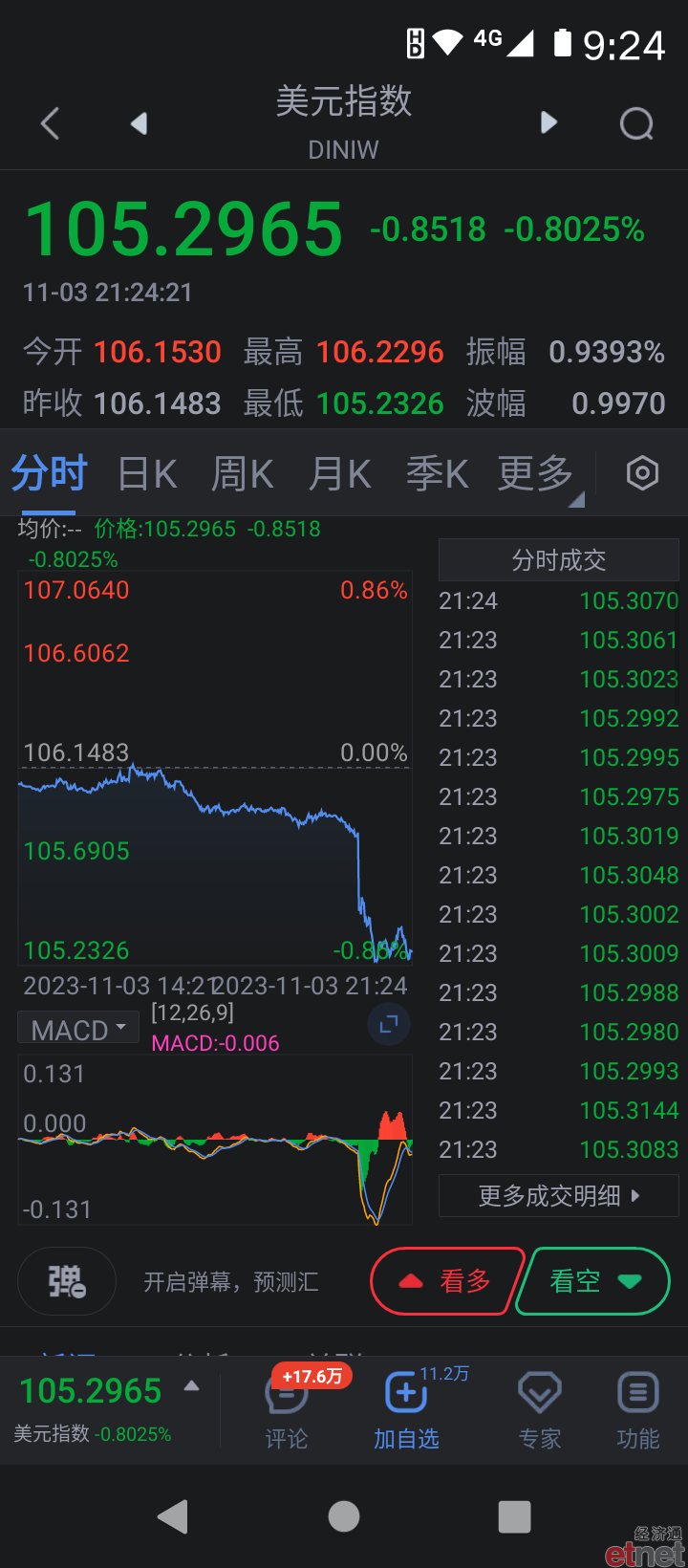Switch to the previous instrument arrow
This screenshot has height=1568, width=688.
pos(140,123)
